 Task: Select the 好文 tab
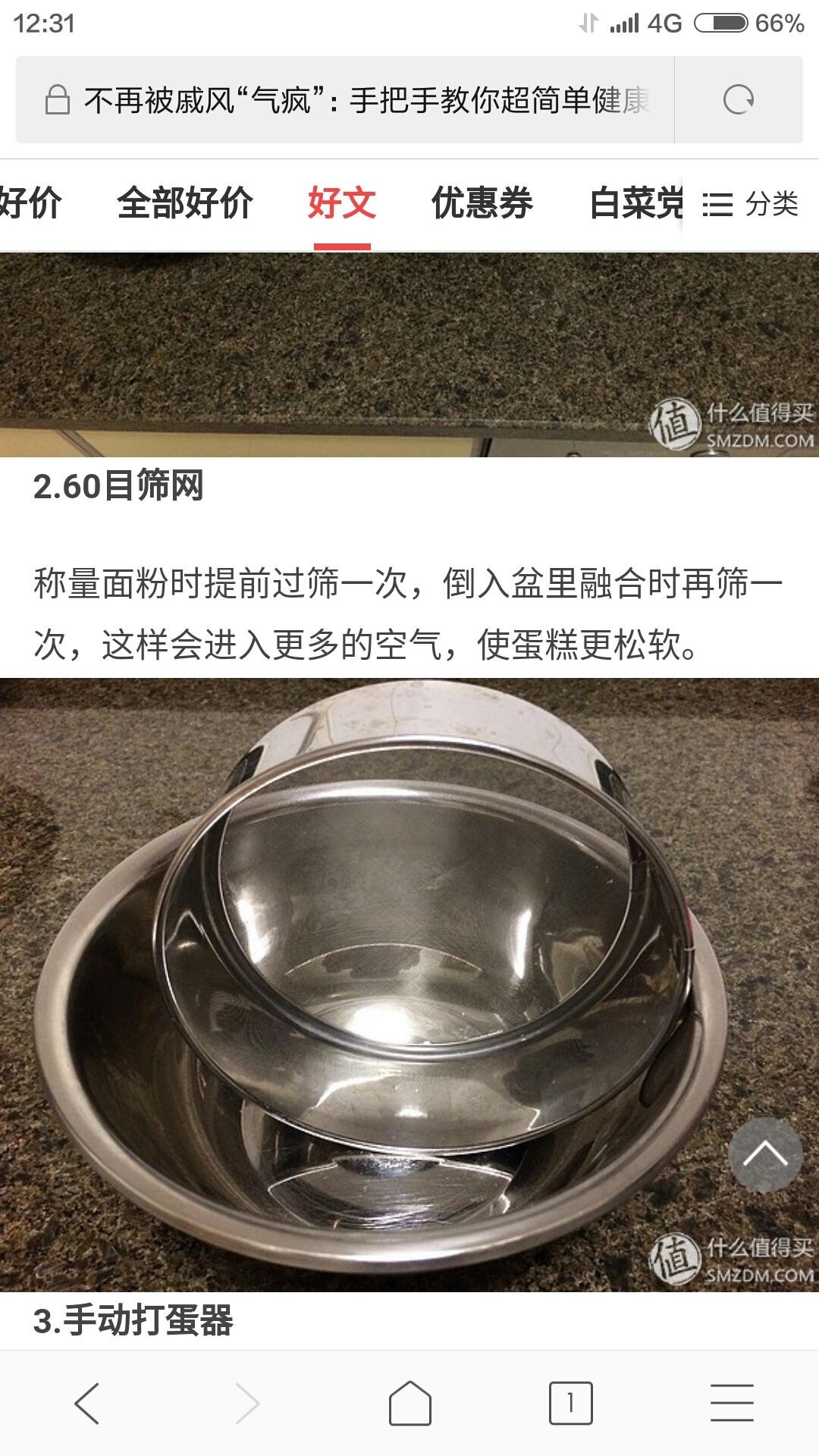pyautogui.click(x=342, y=203)
